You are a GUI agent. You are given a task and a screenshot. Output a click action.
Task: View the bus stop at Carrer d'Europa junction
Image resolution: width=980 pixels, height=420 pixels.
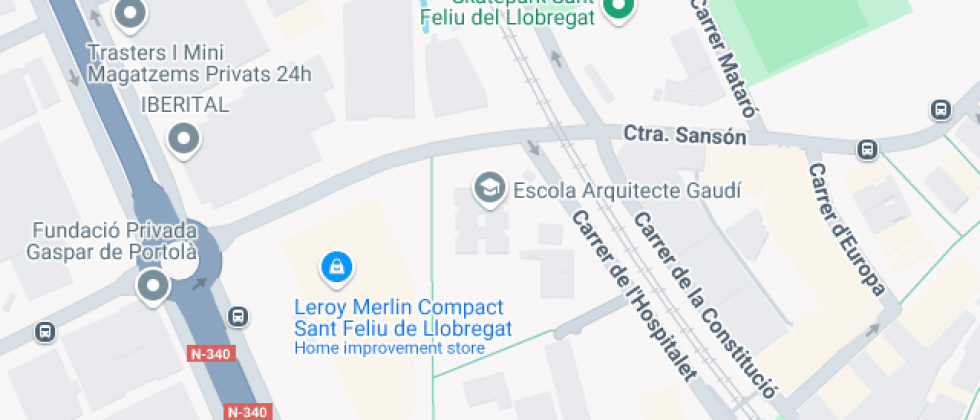point(867,150)
